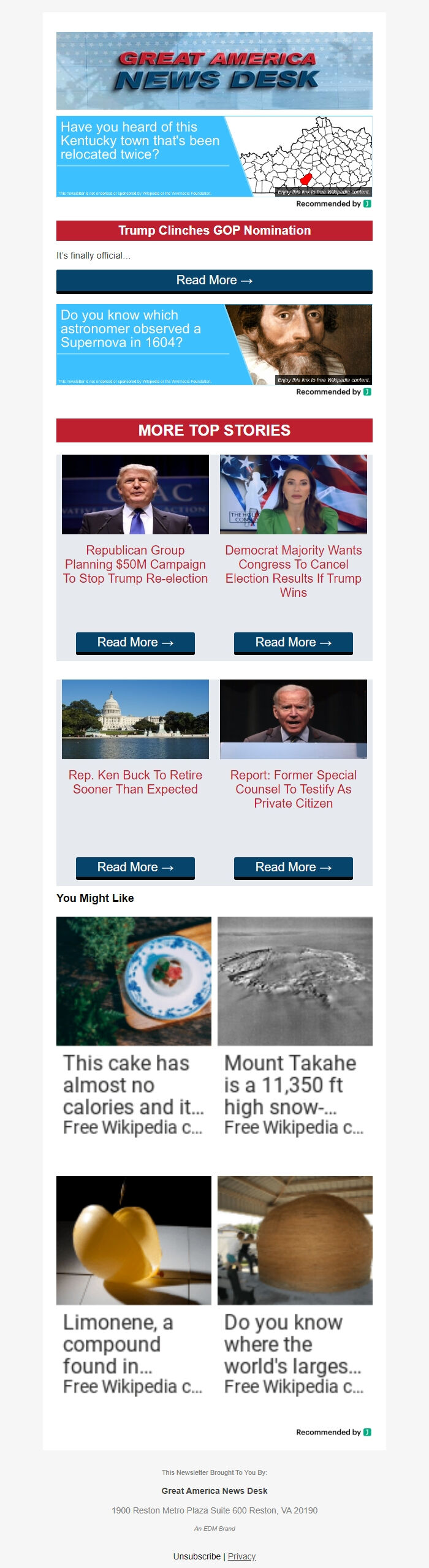429x1568 pixels.
Task: Open the Former Special Counel To Testify headline
Action: (x=294, y=789)
